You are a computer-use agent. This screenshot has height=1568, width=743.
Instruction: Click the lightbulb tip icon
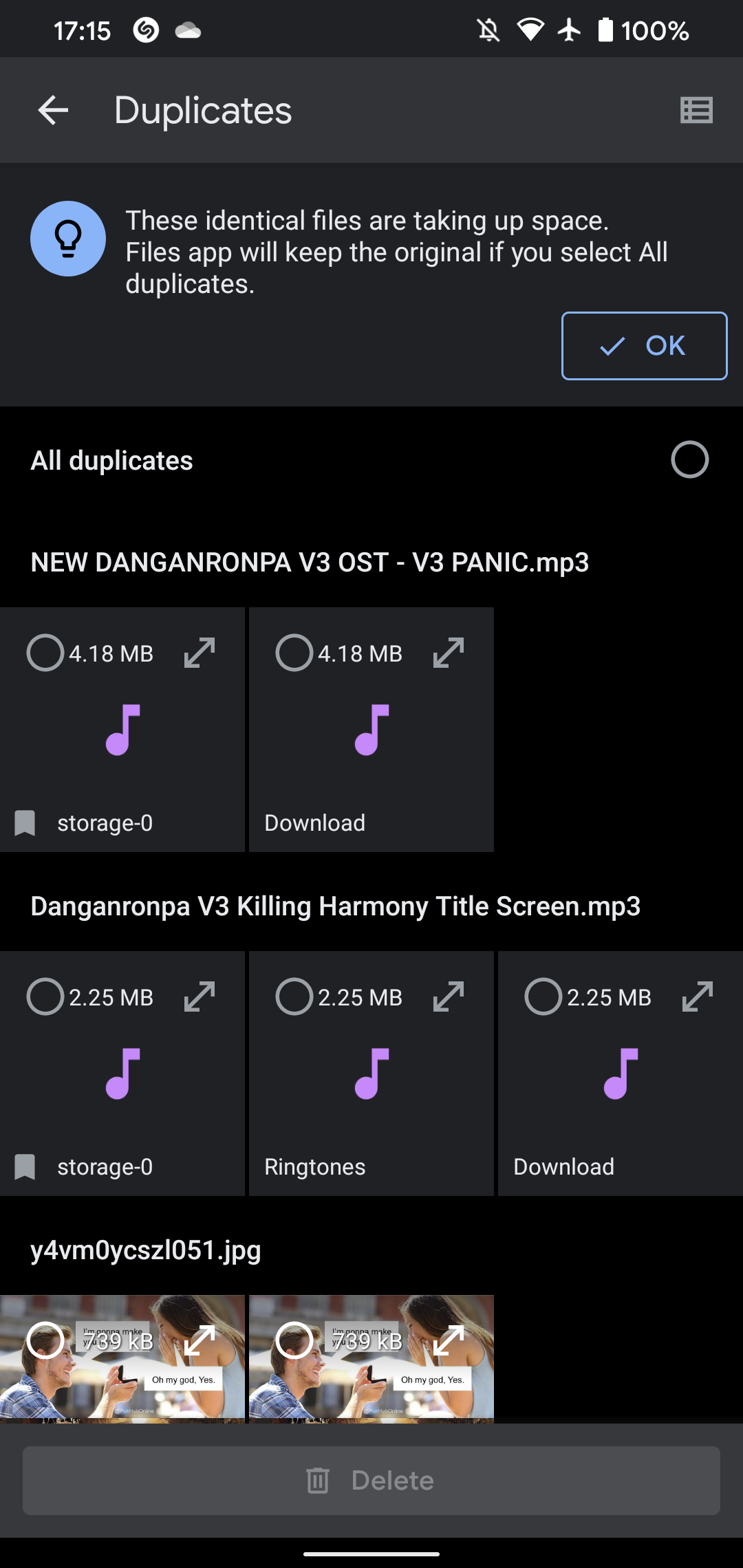tap(68, 239)
